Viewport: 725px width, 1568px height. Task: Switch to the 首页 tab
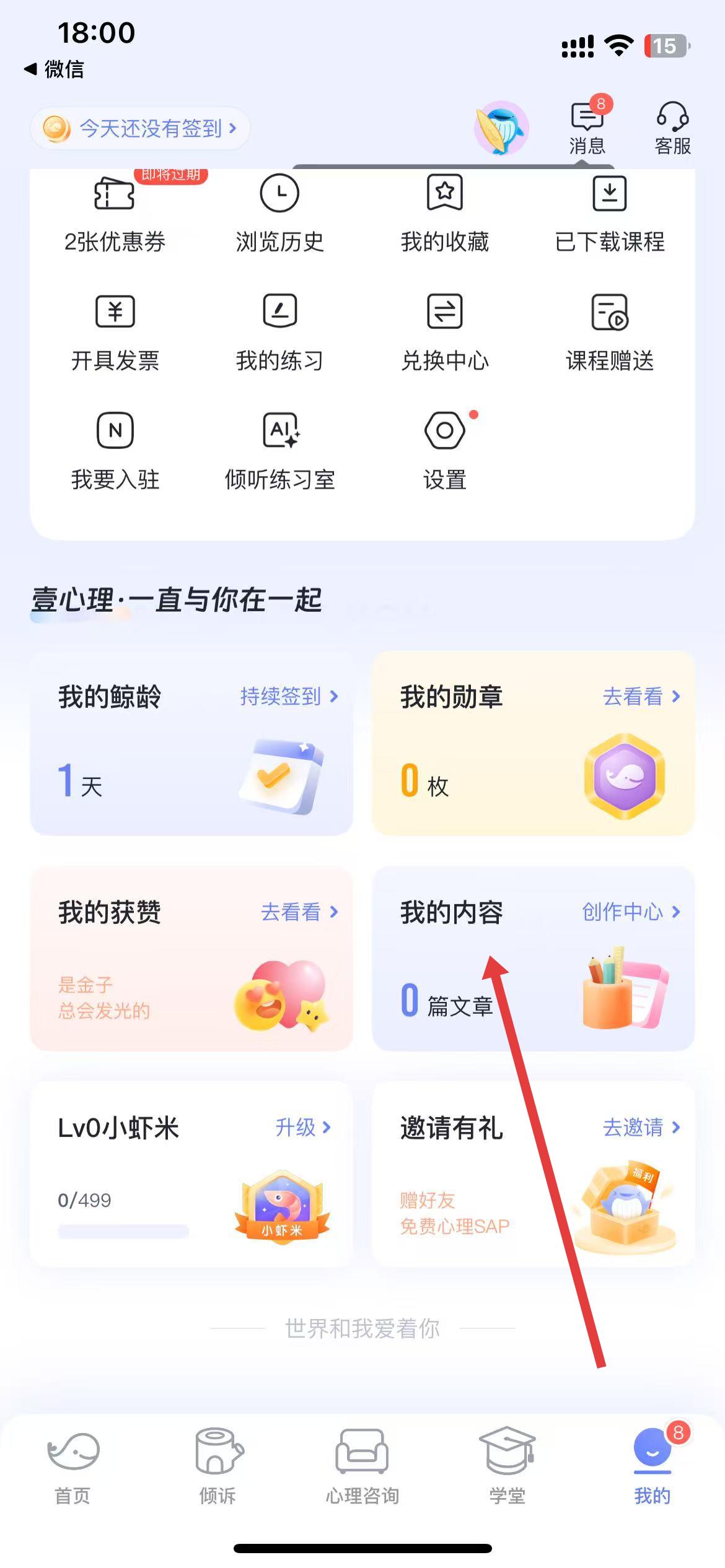pyautogui.click(x=72, y=1467)
